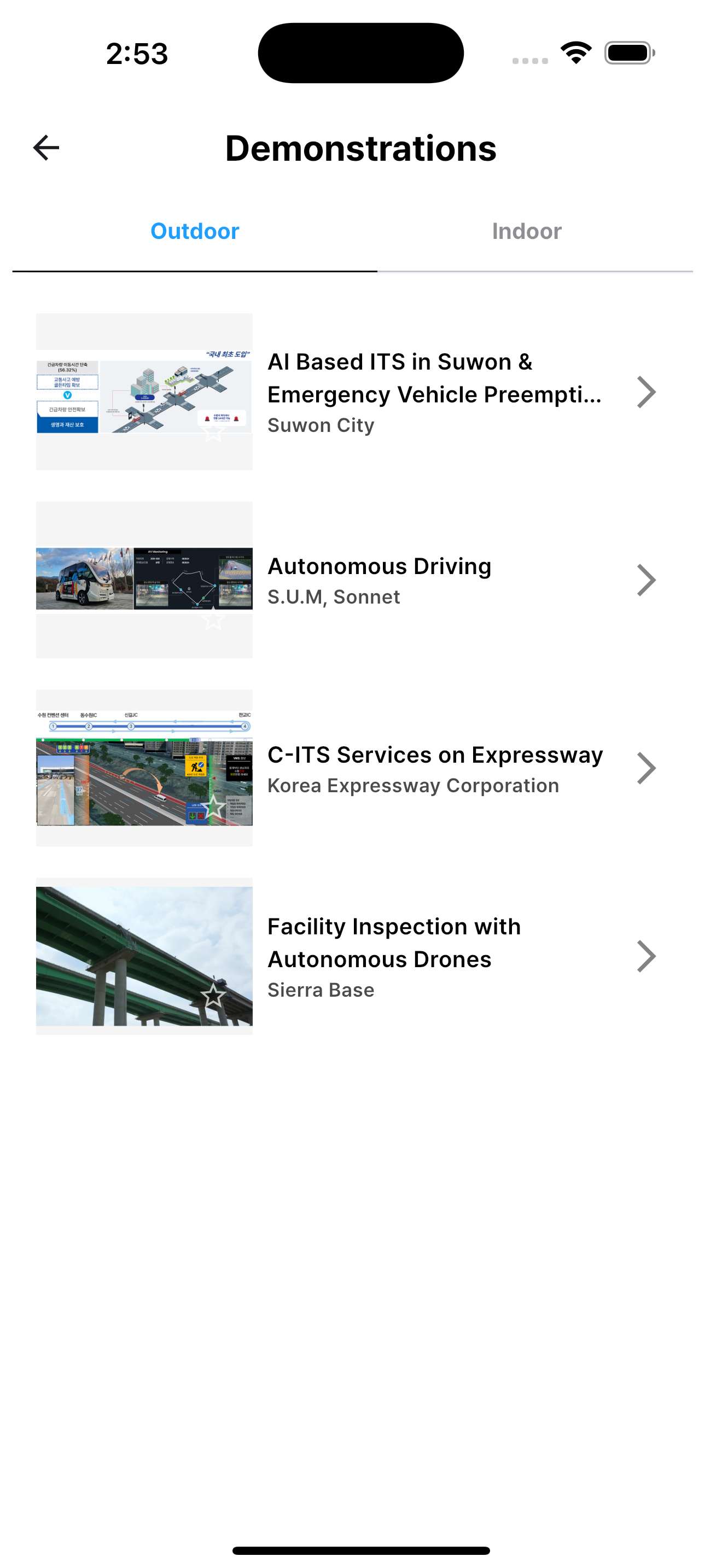The height and width of the screenshot is (1568, 722).
Task: Star the C-ITS Services on Expressway demo
Action: (x=213, y=808)
